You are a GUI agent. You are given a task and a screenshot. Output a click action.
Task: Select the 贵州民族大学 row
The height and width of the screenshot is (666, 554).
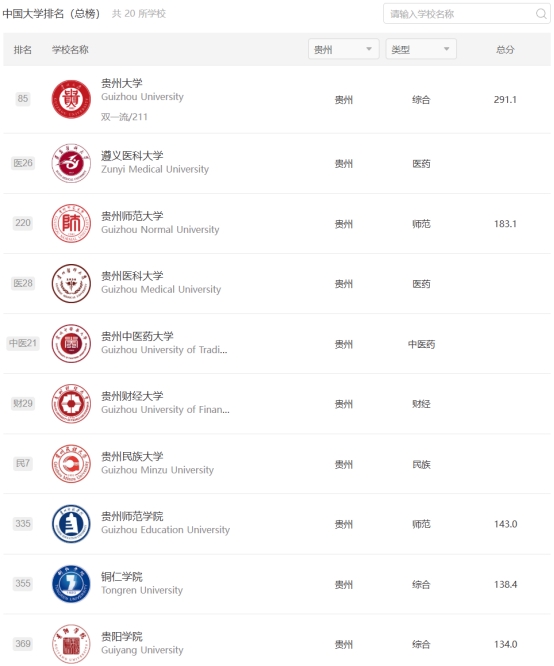click(277, 464)
